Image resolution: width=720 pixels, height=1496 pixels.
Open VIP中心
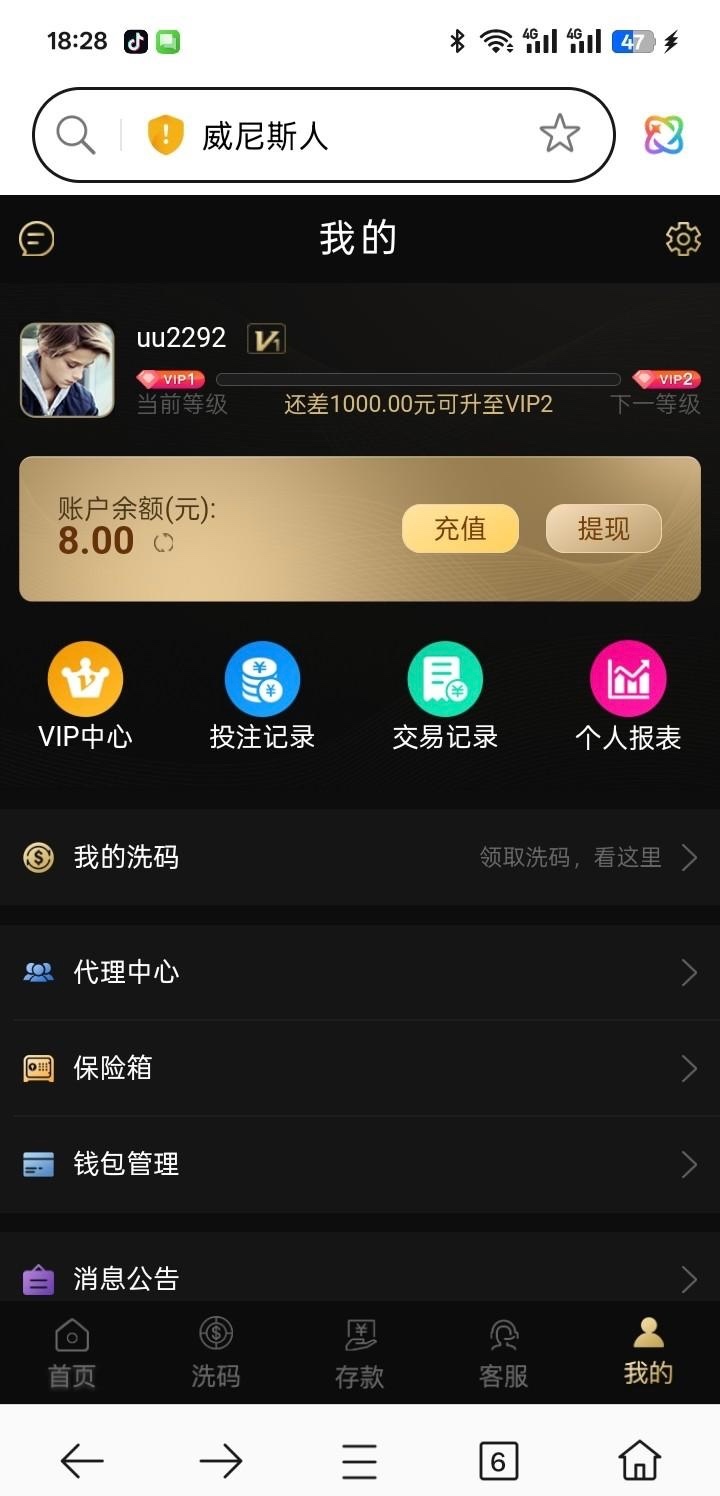pyautogui.click(x=85, y=697)
